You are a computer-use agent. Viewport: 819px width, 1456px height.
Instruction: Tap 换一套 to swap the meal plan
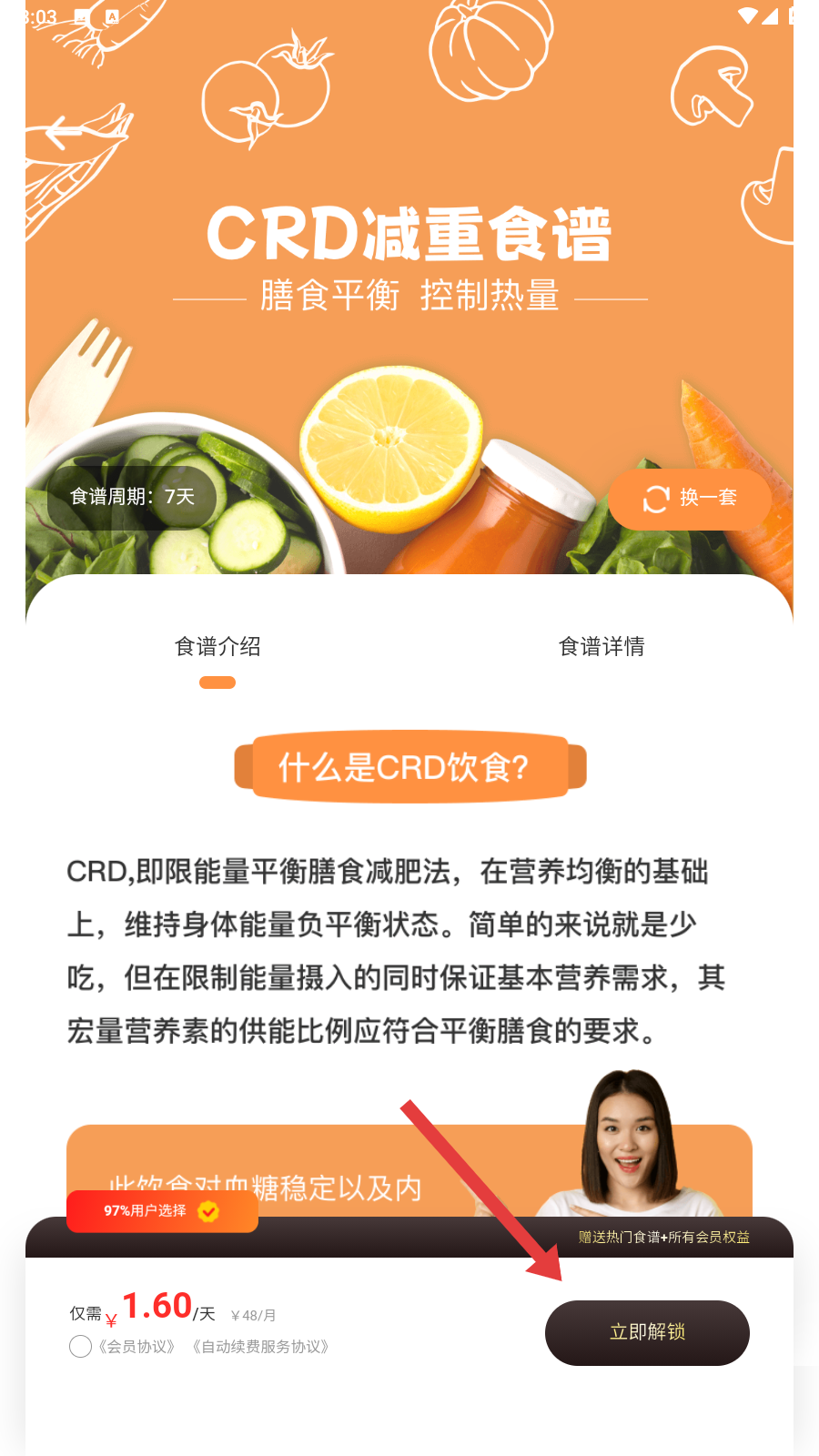coord(690,499)
